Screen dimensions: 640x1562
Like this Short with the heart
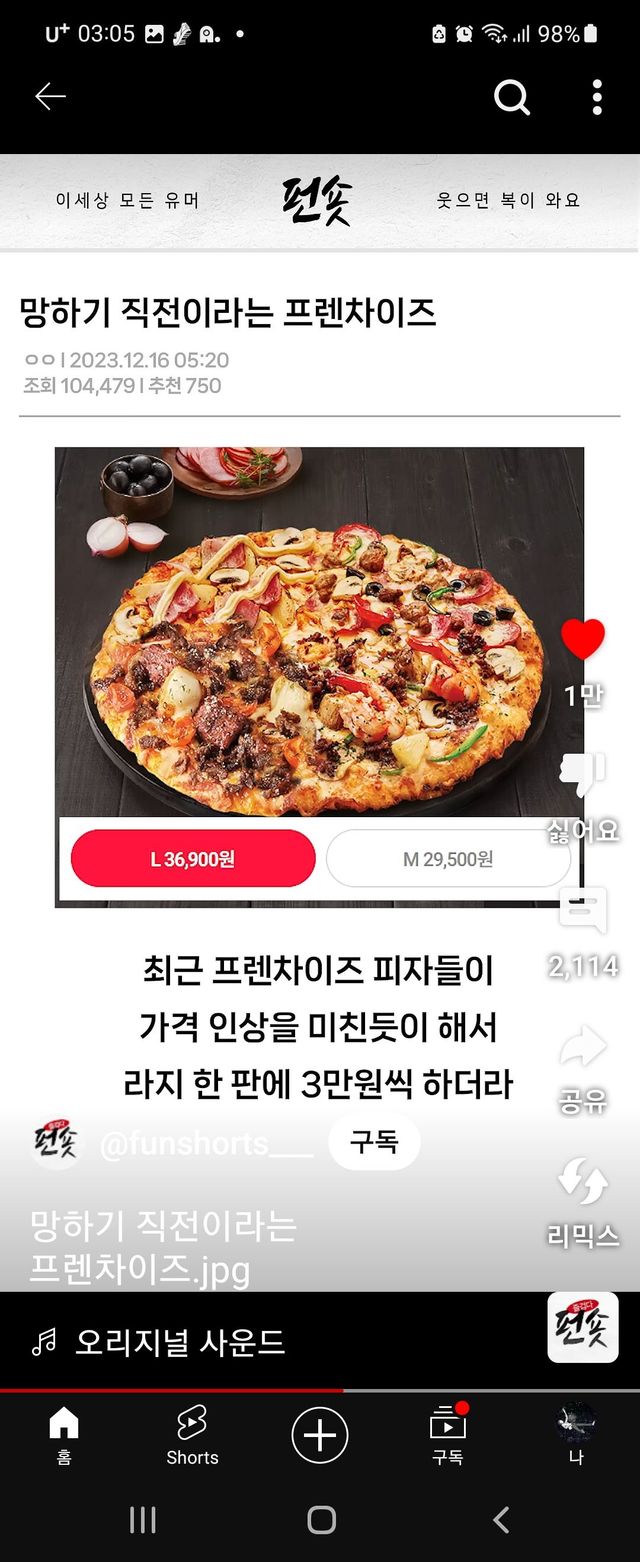[x=583, y=641]
